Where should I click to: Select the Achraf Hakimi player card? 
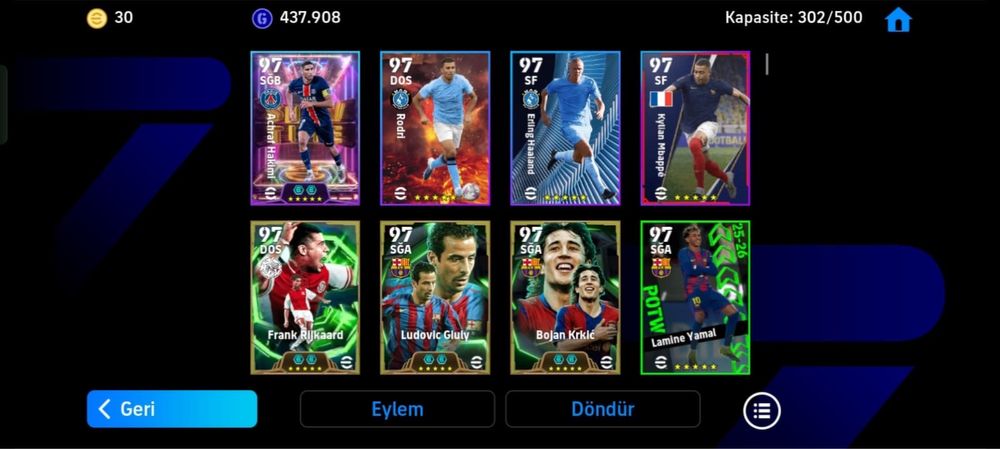305,128
